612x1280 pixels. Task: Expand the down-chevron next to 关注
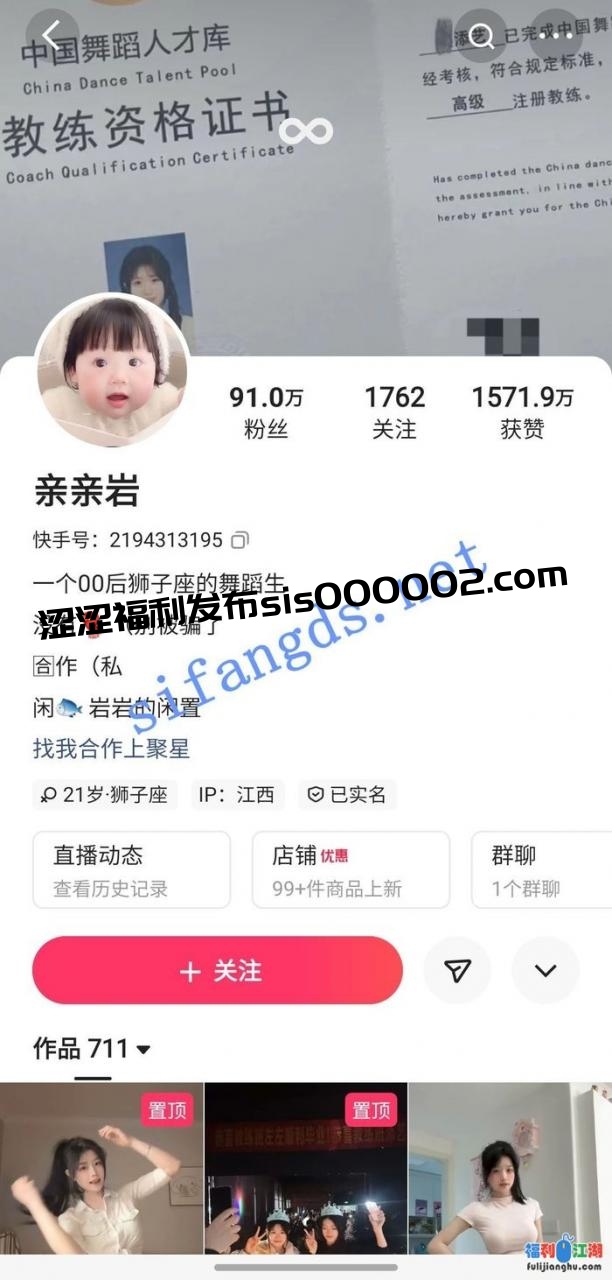pyautogui.click(x=545, y=970)
